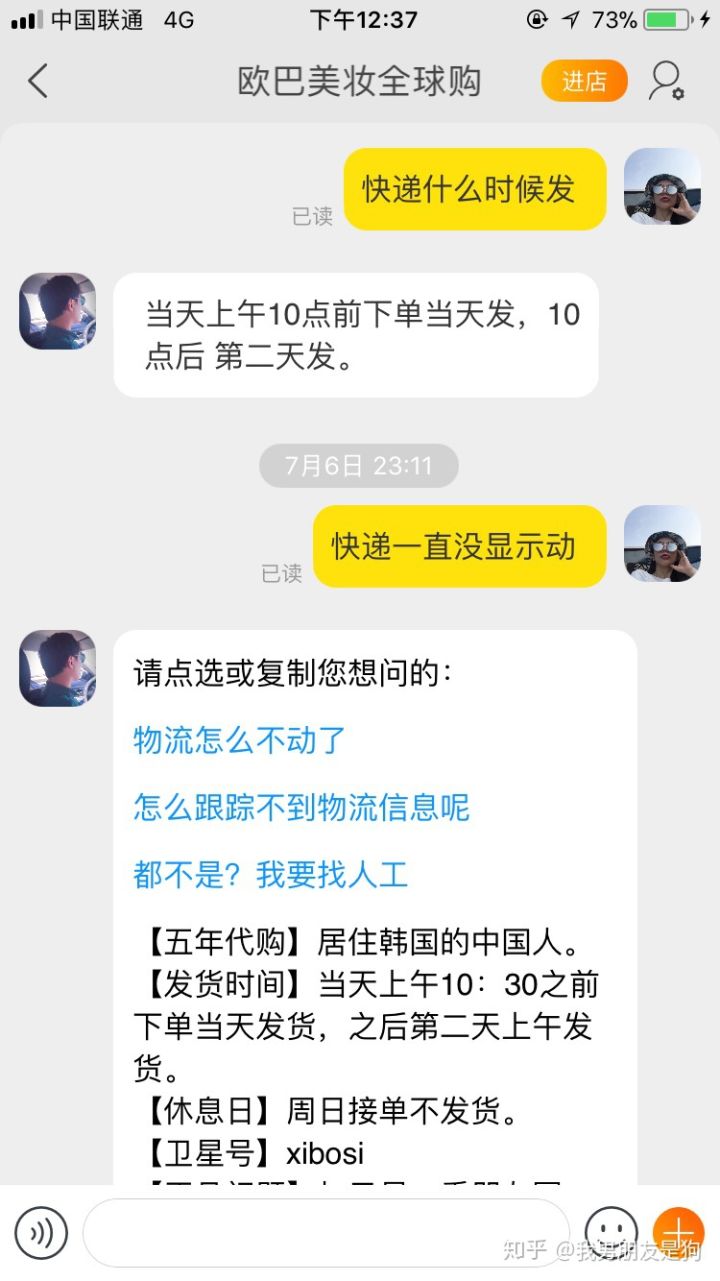This screenshot has height=1281, width=720.
Task: Open the contact settings icon
Action: tap(666, 81)
